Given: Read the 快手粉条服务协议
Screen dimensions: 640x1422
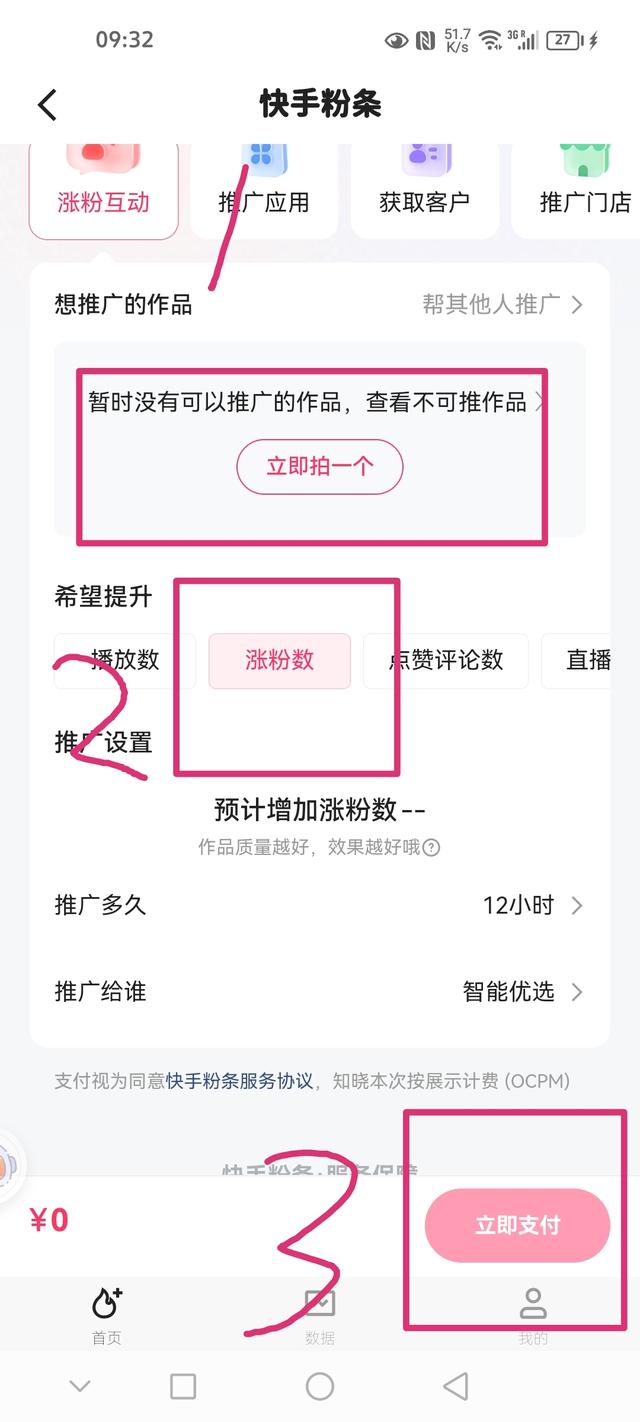Looking at the screenshot, I should (240, 1081).
